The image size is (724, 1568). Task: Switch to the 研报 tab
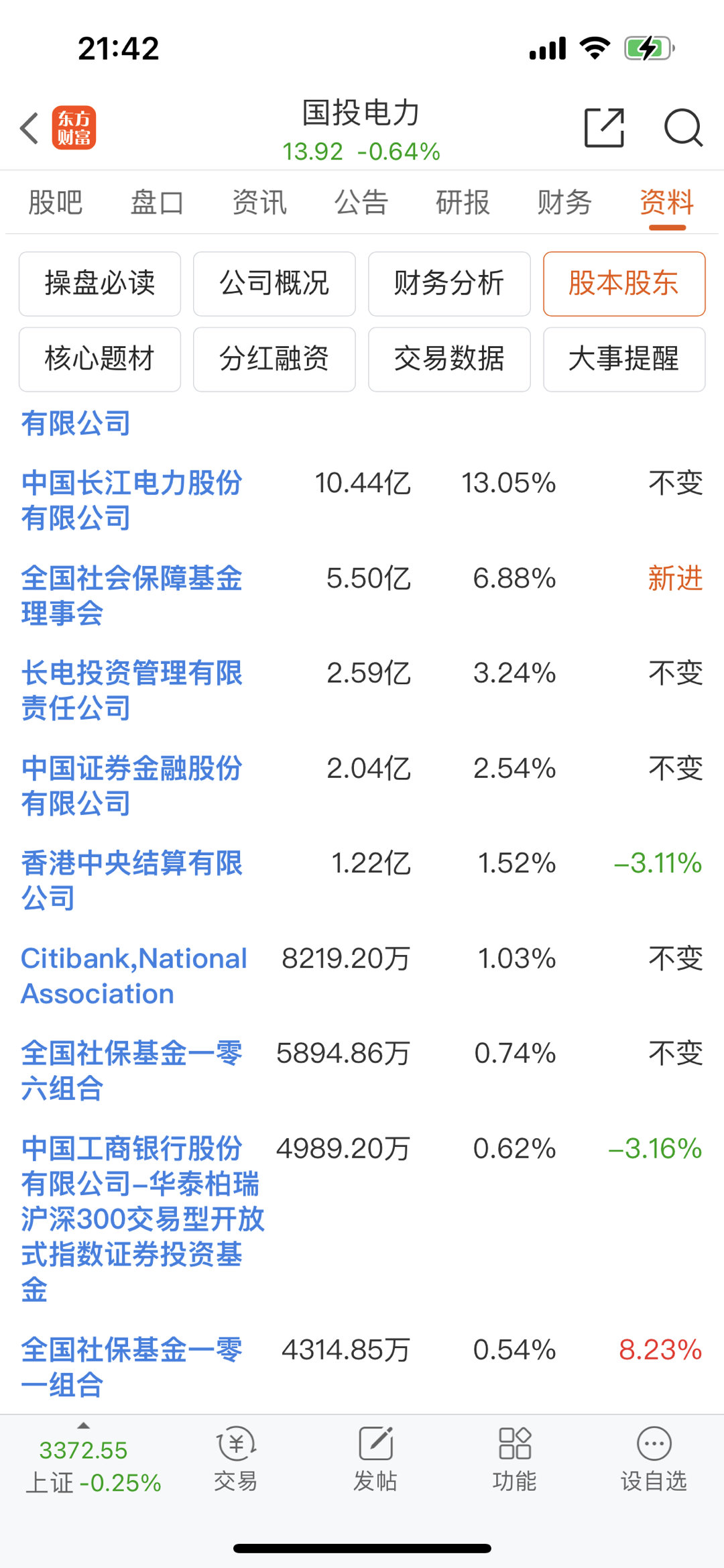(463, 203)
